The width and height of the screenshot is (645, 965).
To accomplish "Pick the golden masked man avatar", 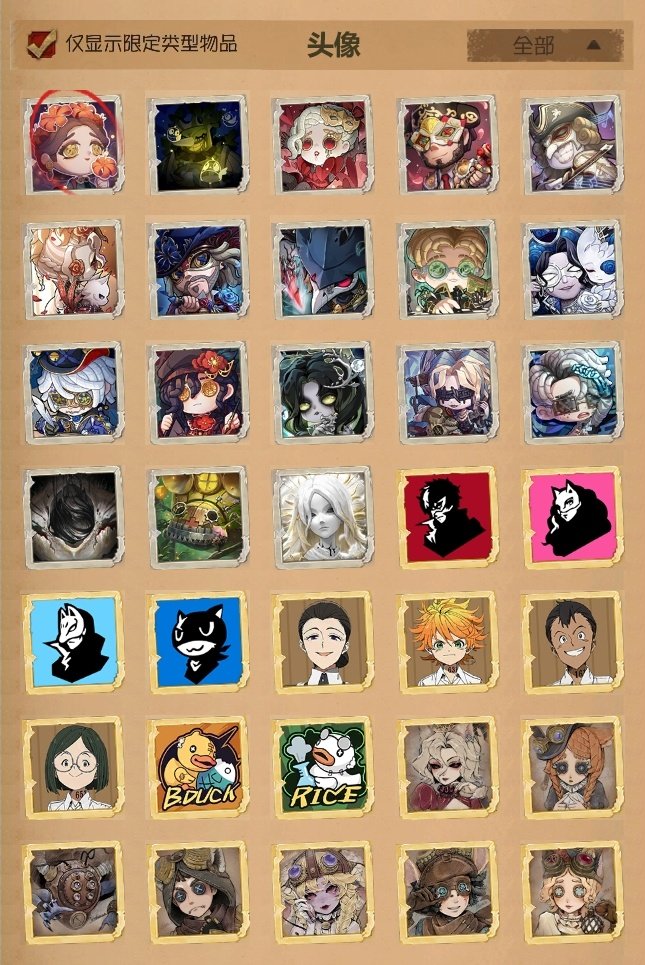I will (447, 143).
